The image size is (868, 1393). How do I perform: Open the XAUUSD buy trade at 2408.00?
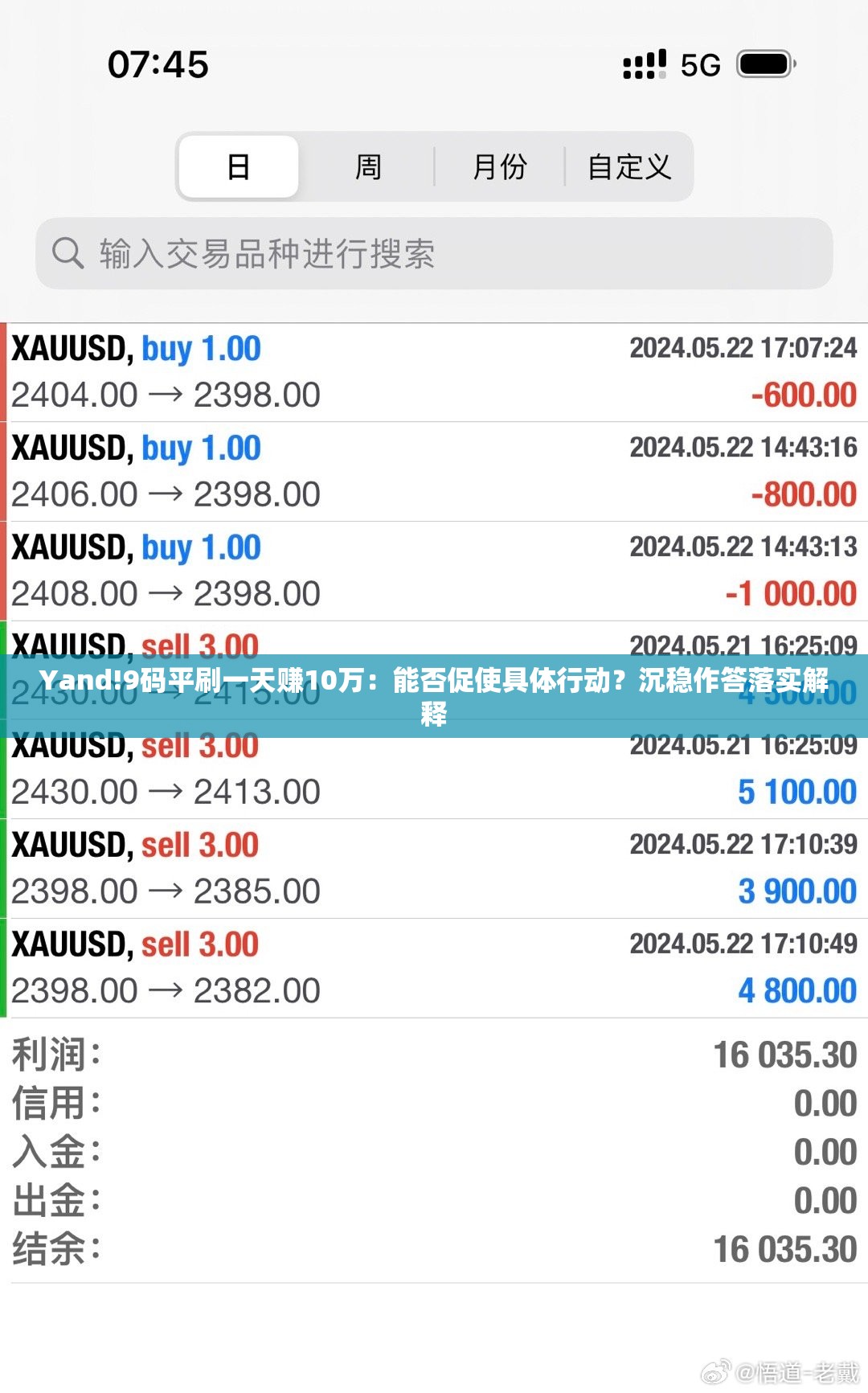tap(434, 571)
